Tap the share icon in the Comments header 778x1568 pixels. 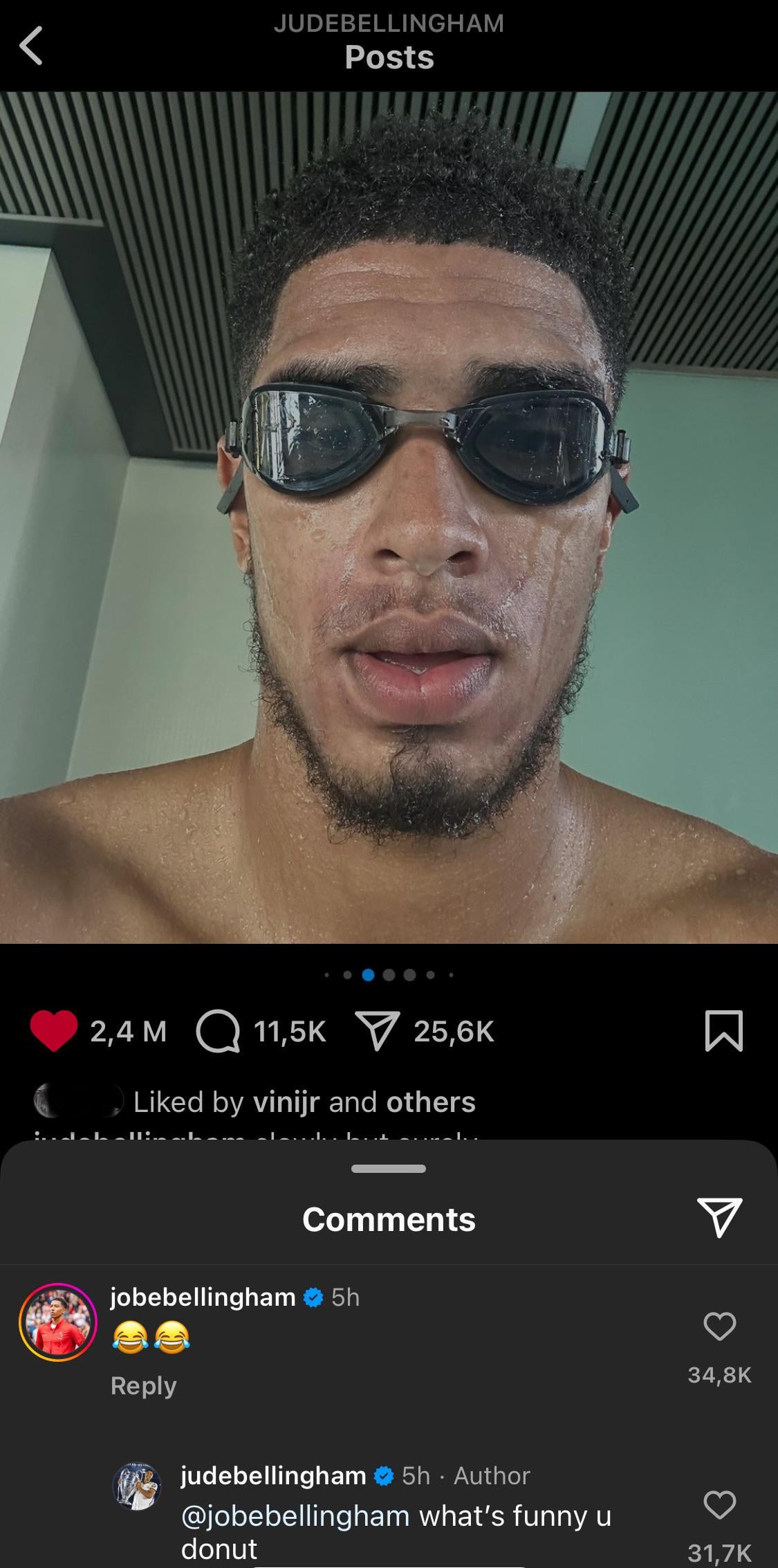(719, 1217)
